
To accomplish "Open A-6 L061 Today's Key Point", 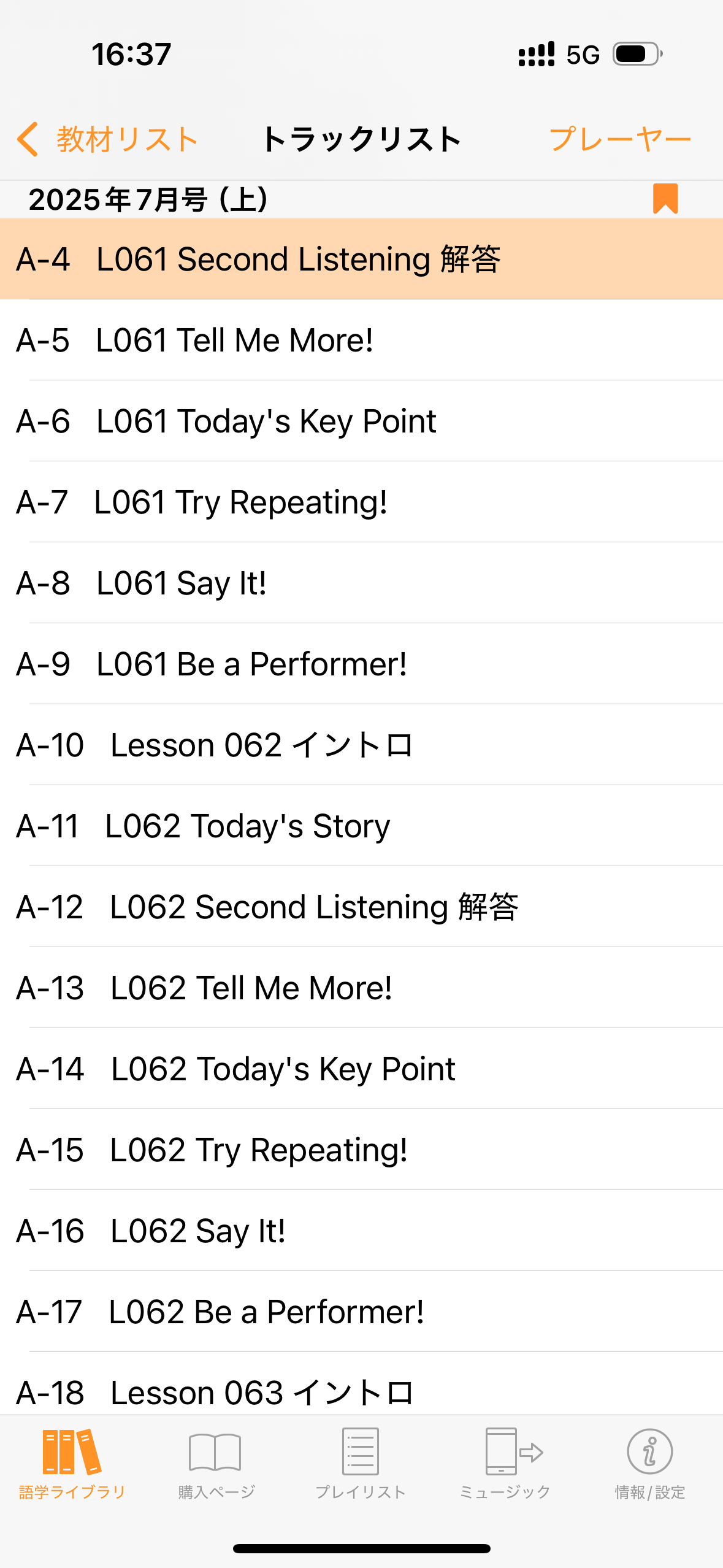I will [x=361, y=421].
